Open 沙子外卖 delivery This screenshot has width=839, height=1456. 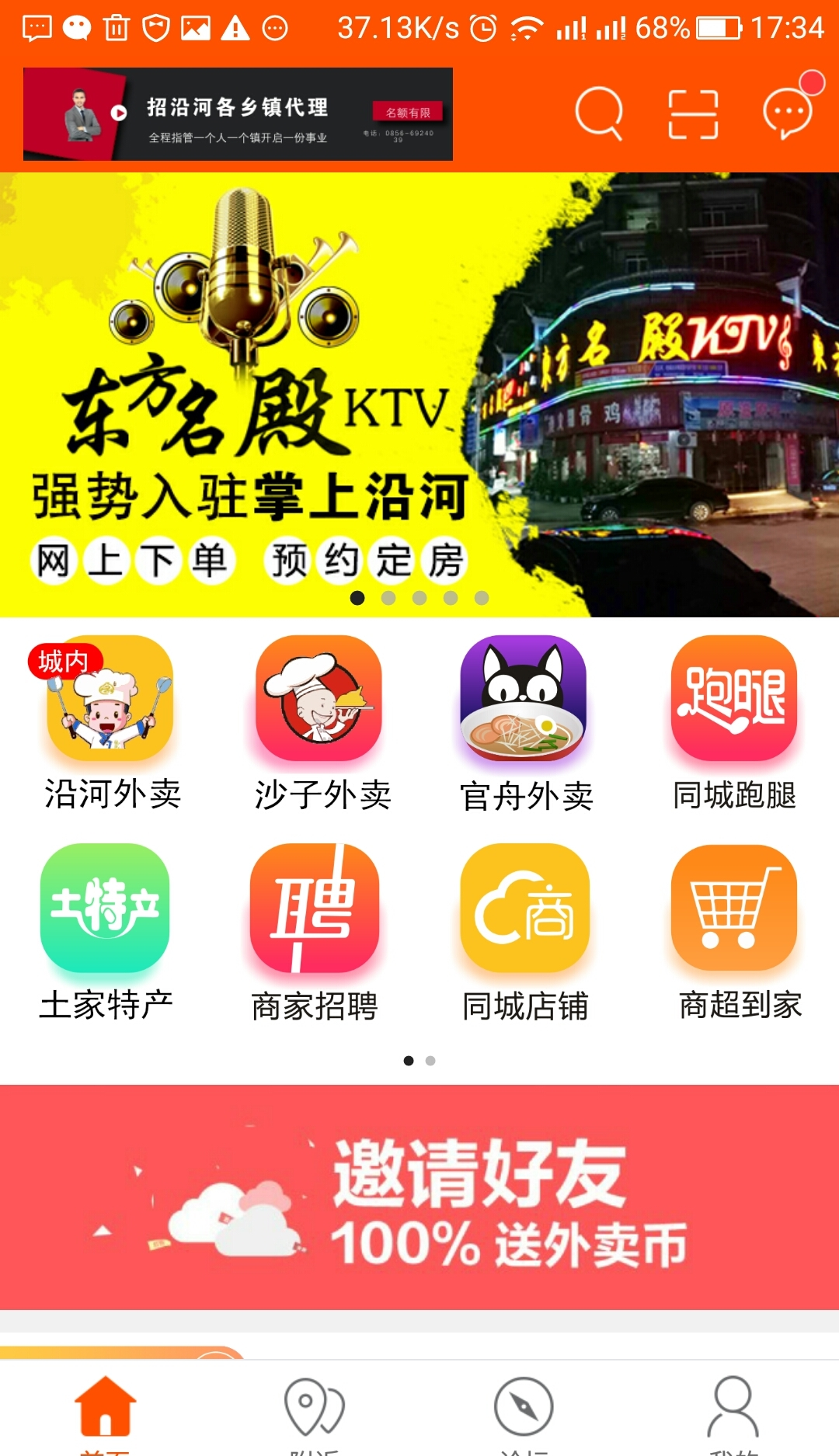tap(320, 722)
